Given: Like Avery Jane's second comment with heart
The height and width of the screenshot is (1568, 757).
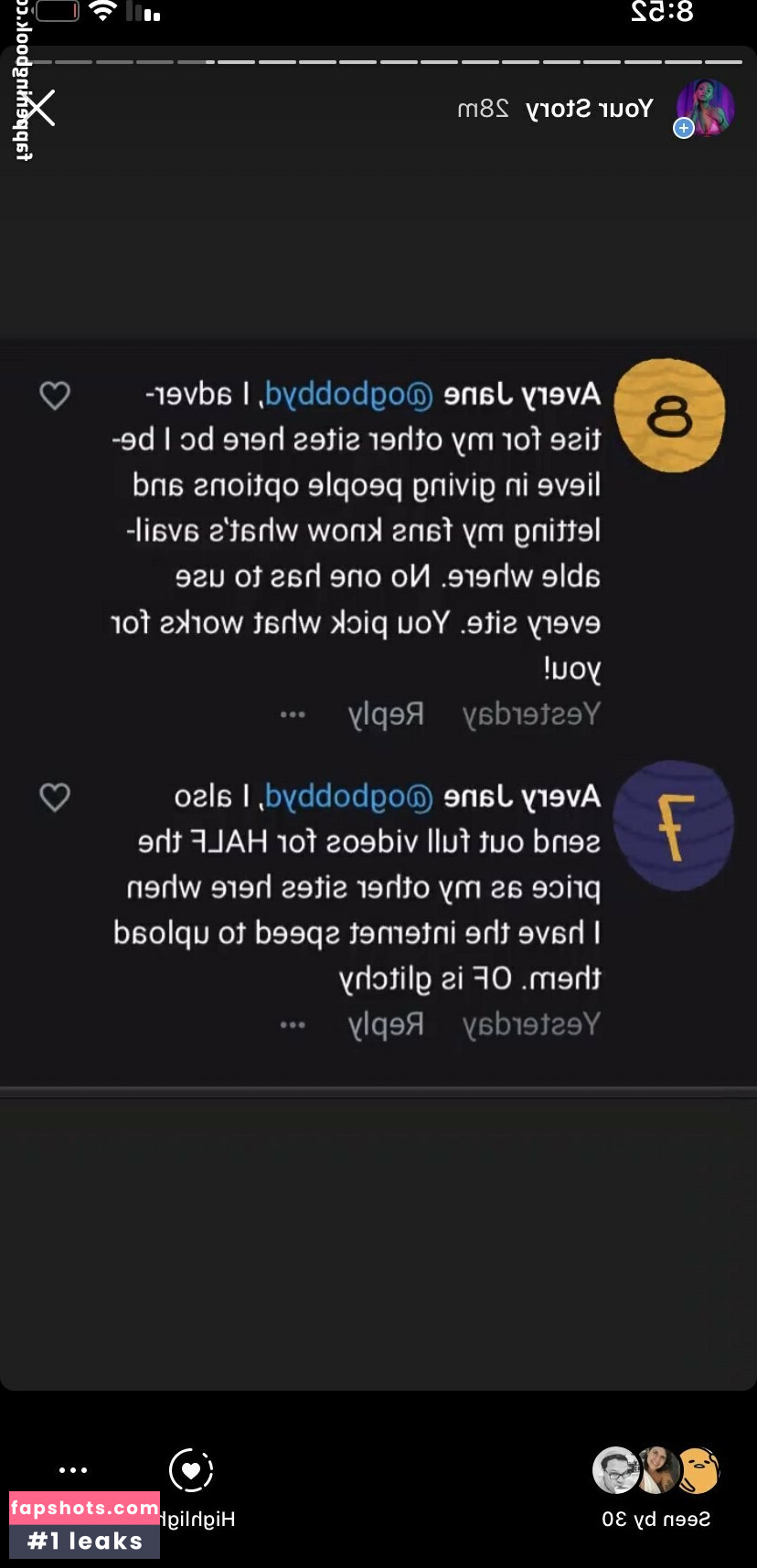Looking at the screenshot, I should pos(55,797).
